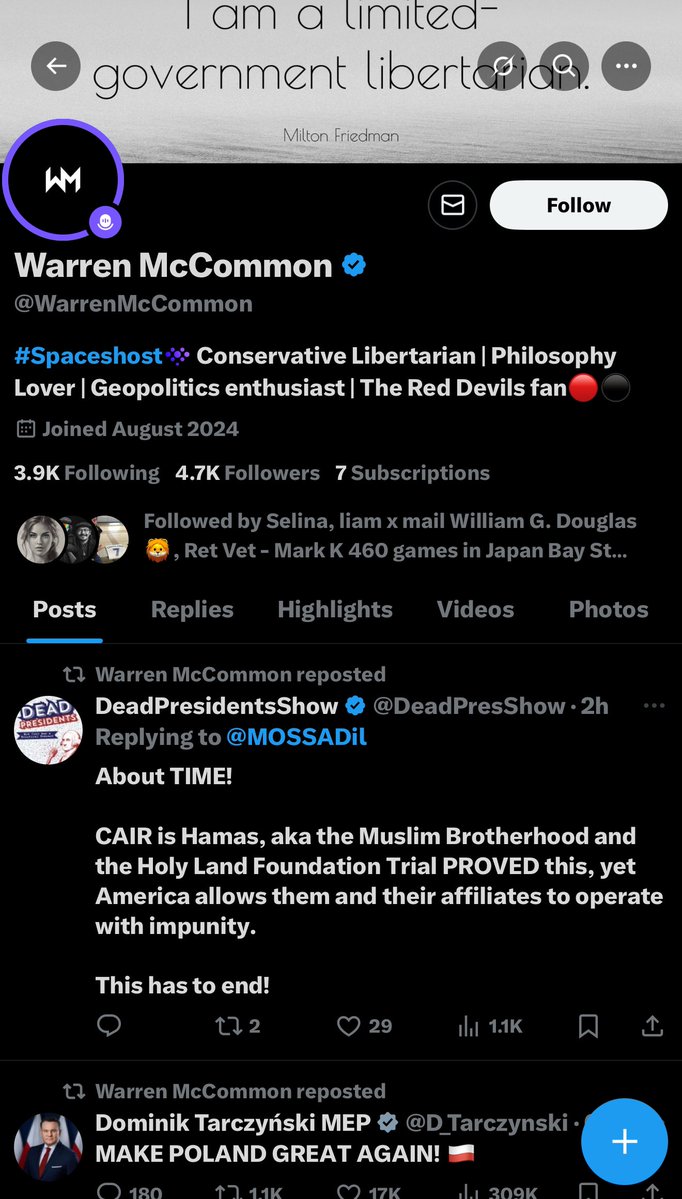The width and height of the screenshot is (682, 1199).
Task: Switch to the Highlights tab
Action: (335, 609)
